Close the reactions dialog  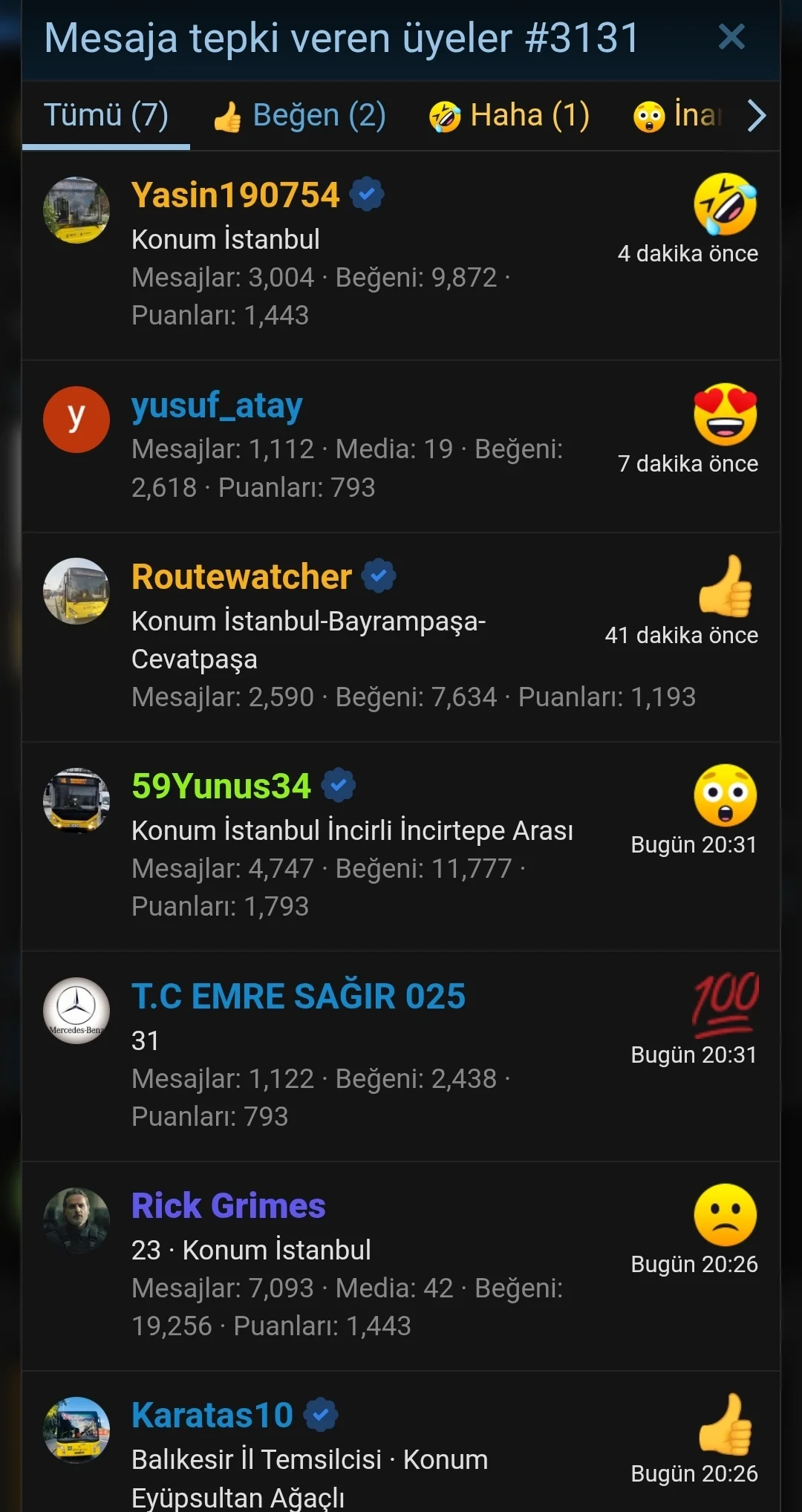click(x=731, y=36)
